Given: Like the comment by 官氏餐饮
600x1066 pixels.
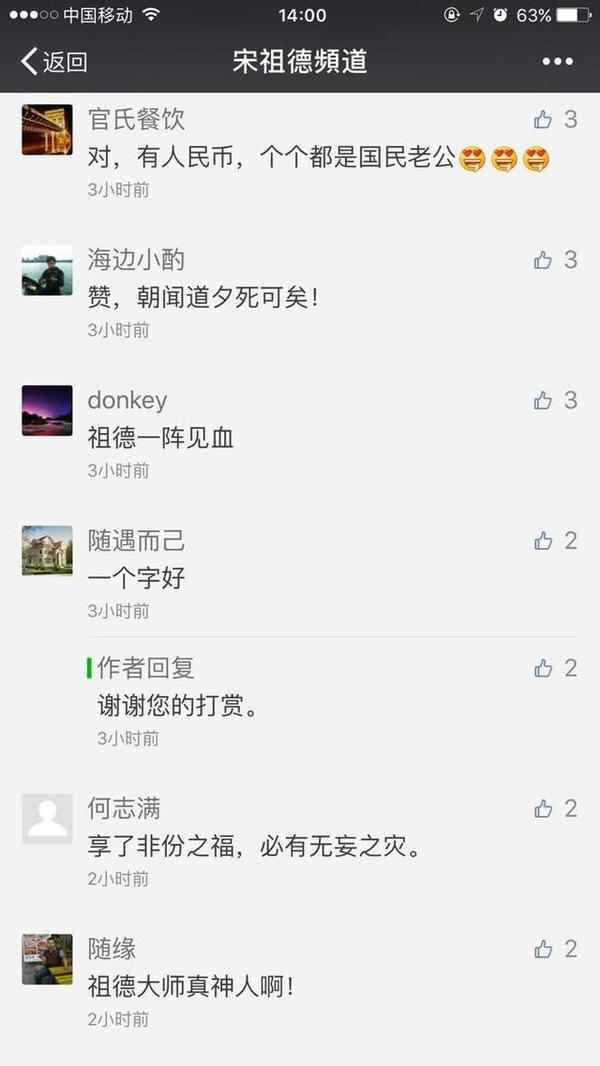Looking at the screenshot, I should 543,120.
